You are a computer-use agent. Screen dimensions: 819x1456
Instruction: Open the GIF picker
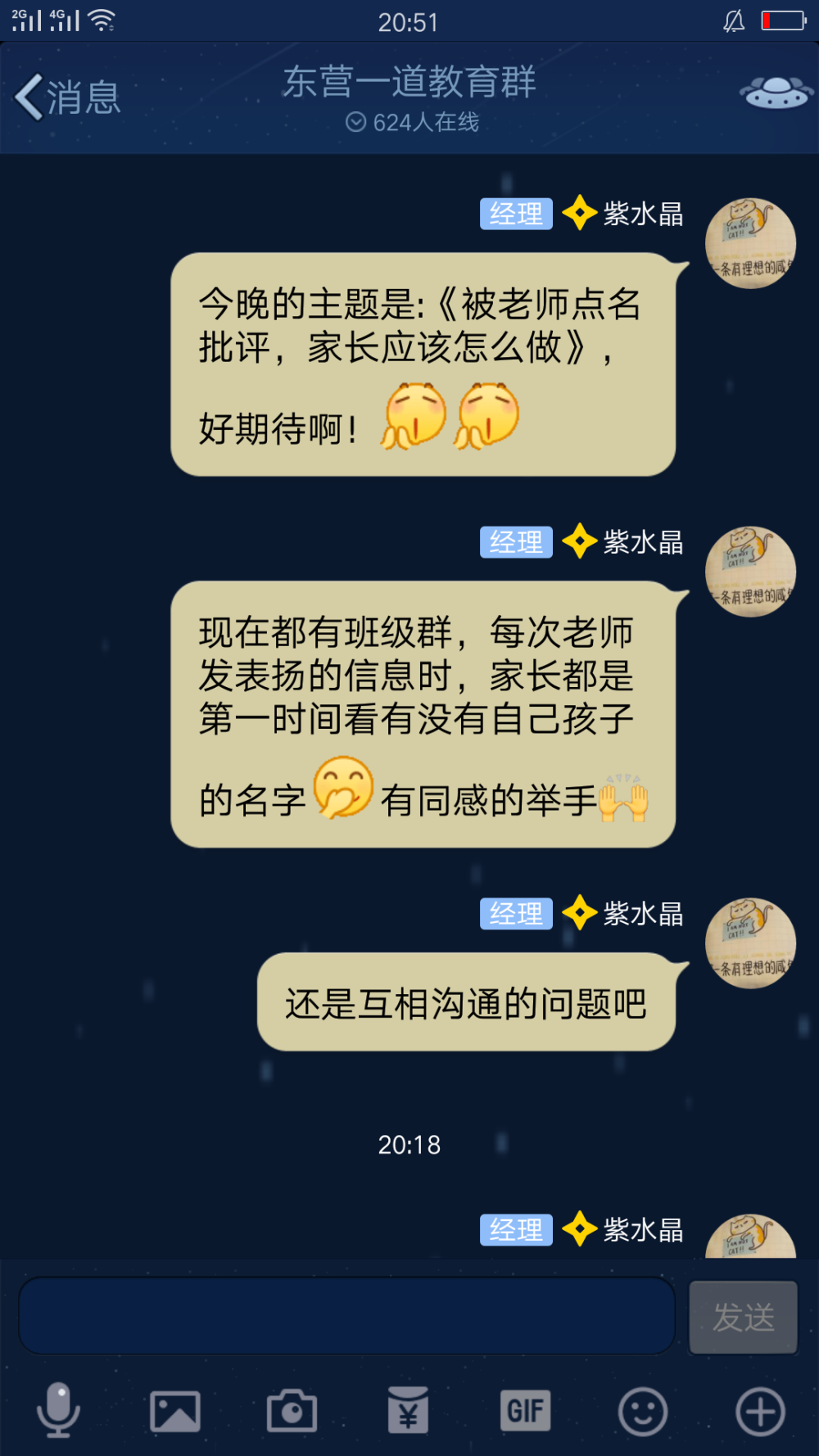click(526, 1410)
